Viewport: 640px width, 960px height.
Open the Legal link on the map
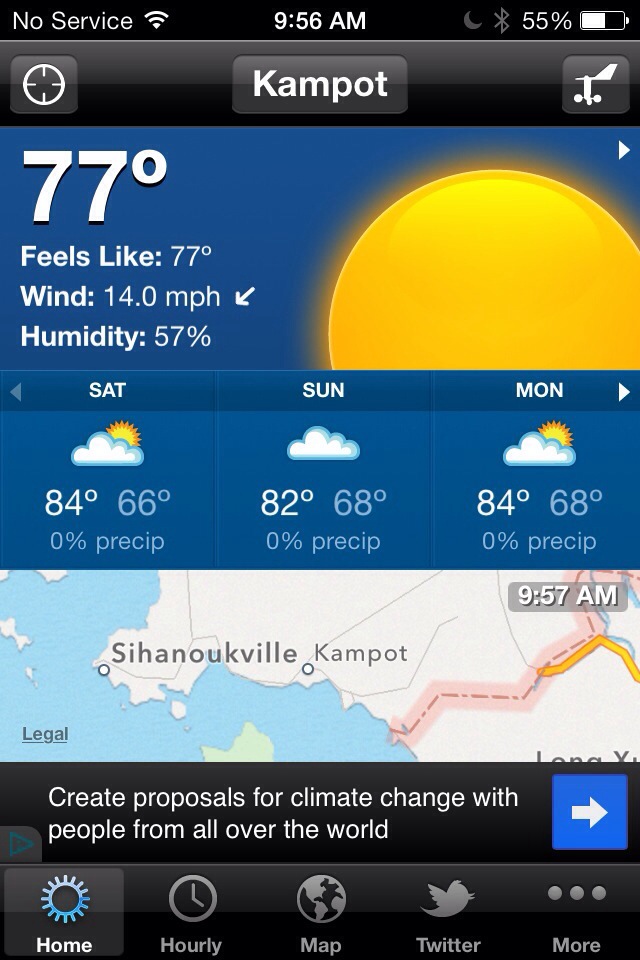pos(45,735)
